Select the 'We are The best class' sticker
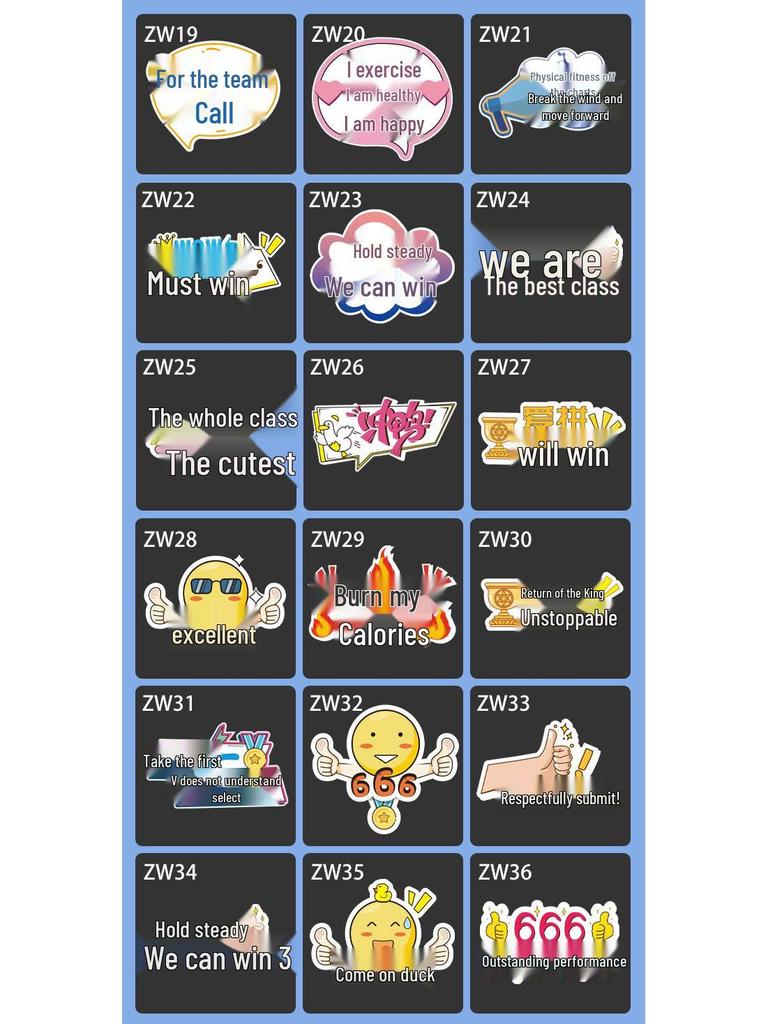This screenshot has width=768, height=1024. (x=551, y=270)
